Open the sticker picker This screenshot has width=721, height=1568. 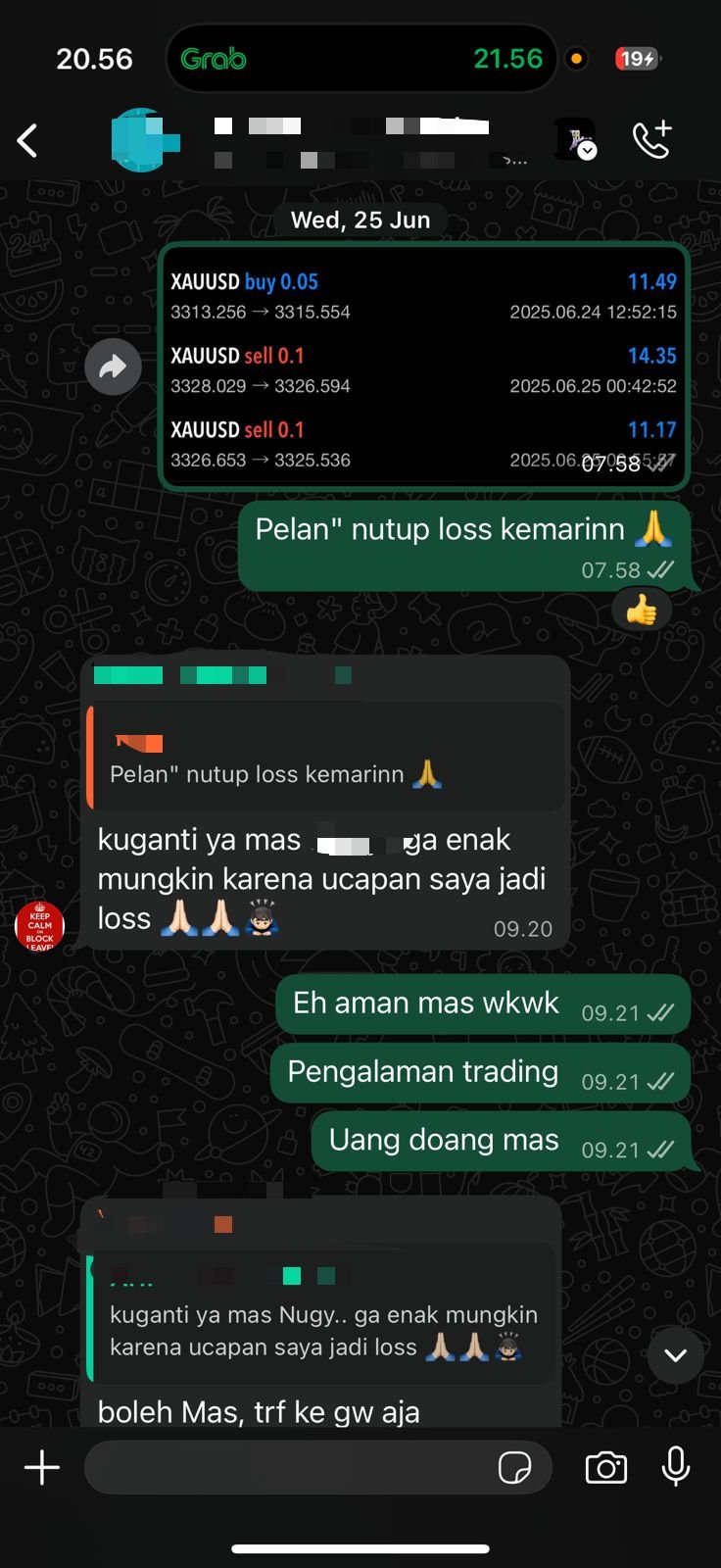(515, 1467)
